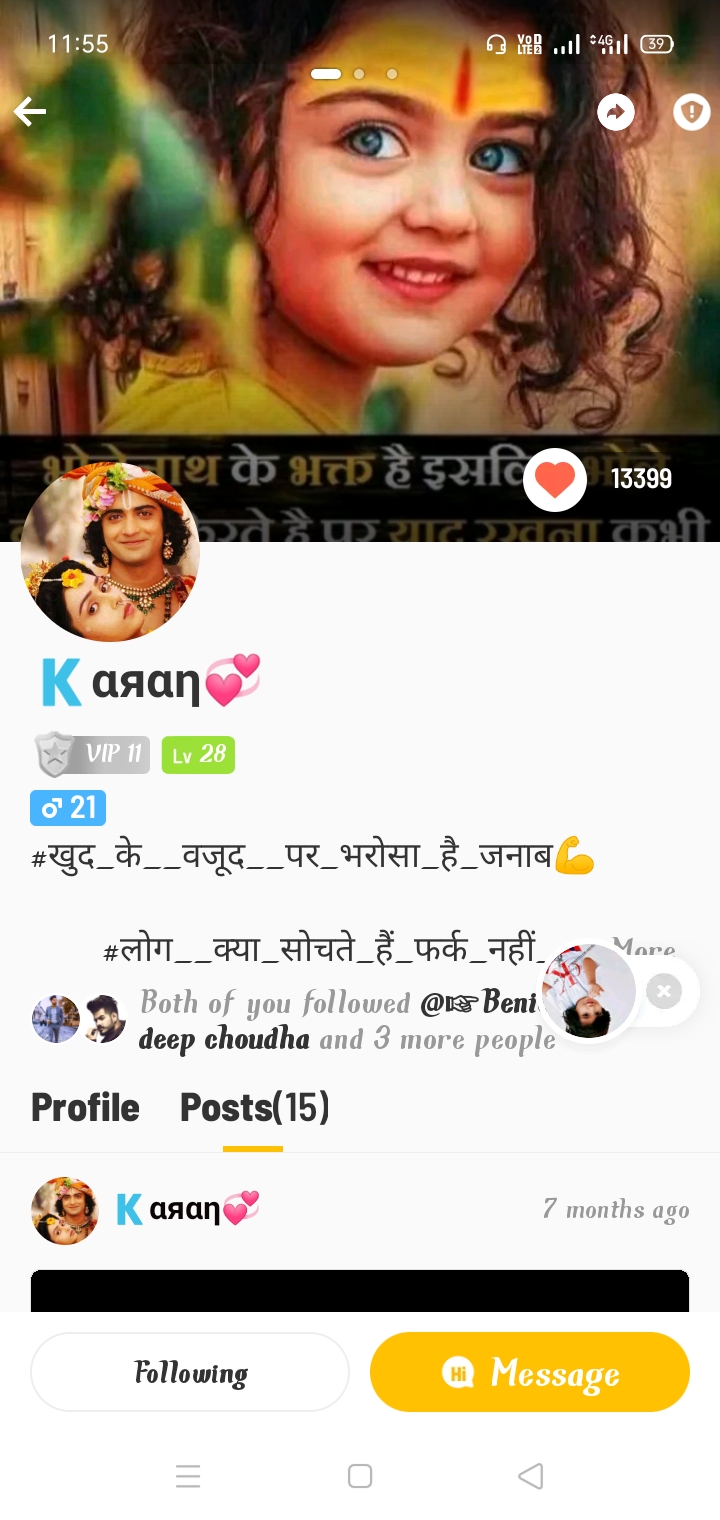Share this profile
The width and height of the screenshot is (720, 1520).
click(616, 113)
